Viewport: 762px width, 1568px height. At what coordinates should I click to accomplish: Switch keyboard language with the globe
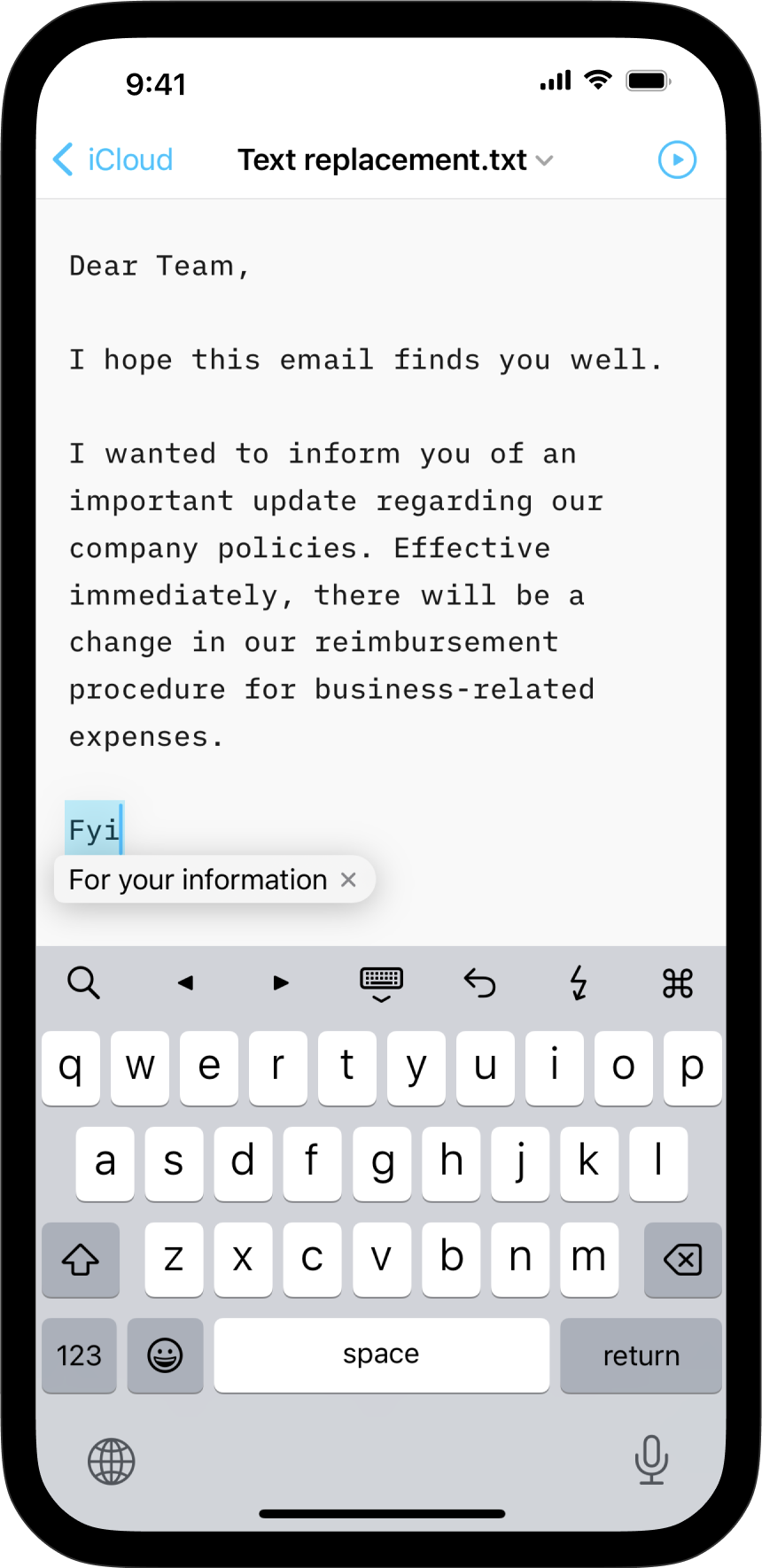pyautogui.click(x=112, y=1461)
